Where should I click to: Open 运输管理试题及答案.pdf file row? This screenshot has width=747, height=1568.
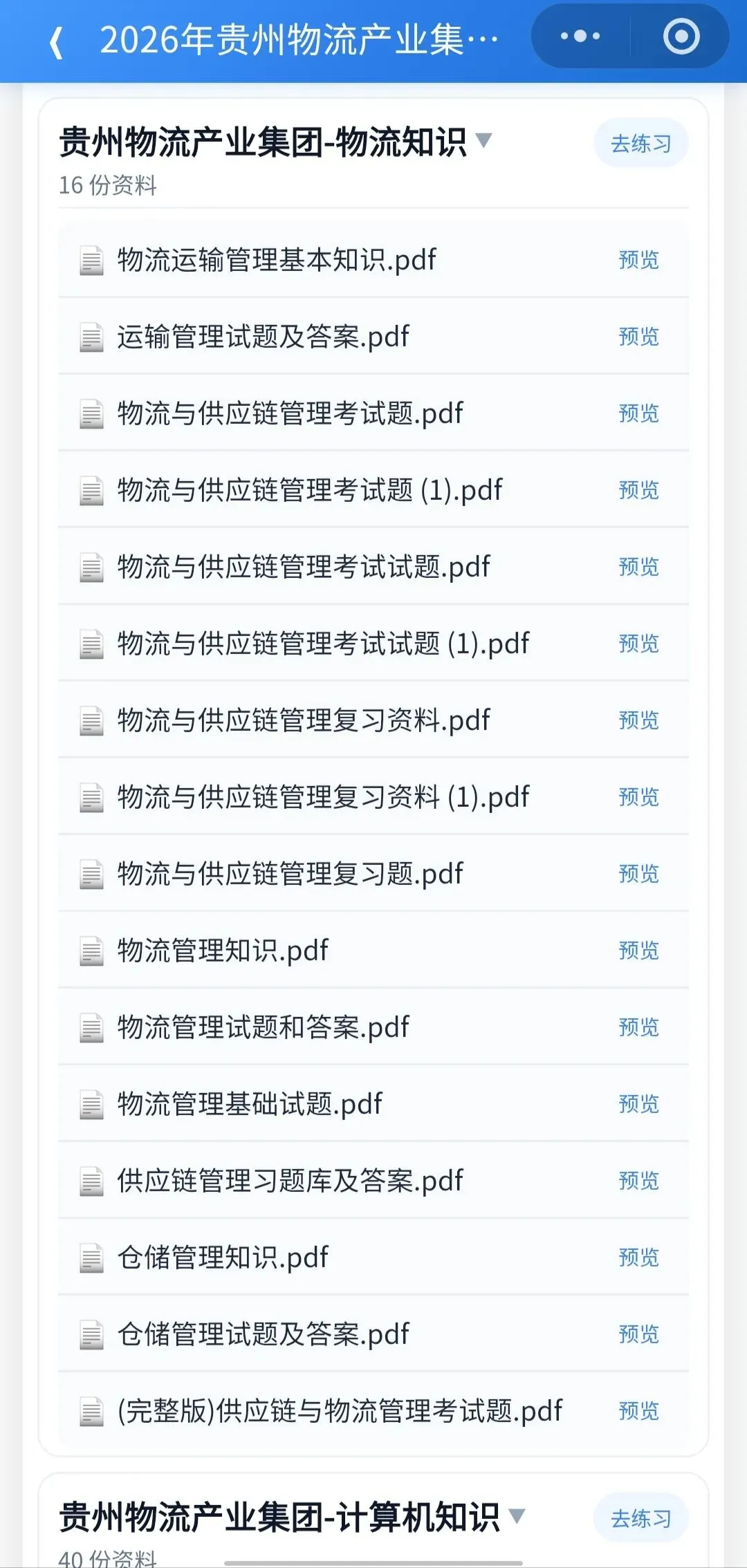[x=373, y=337]
